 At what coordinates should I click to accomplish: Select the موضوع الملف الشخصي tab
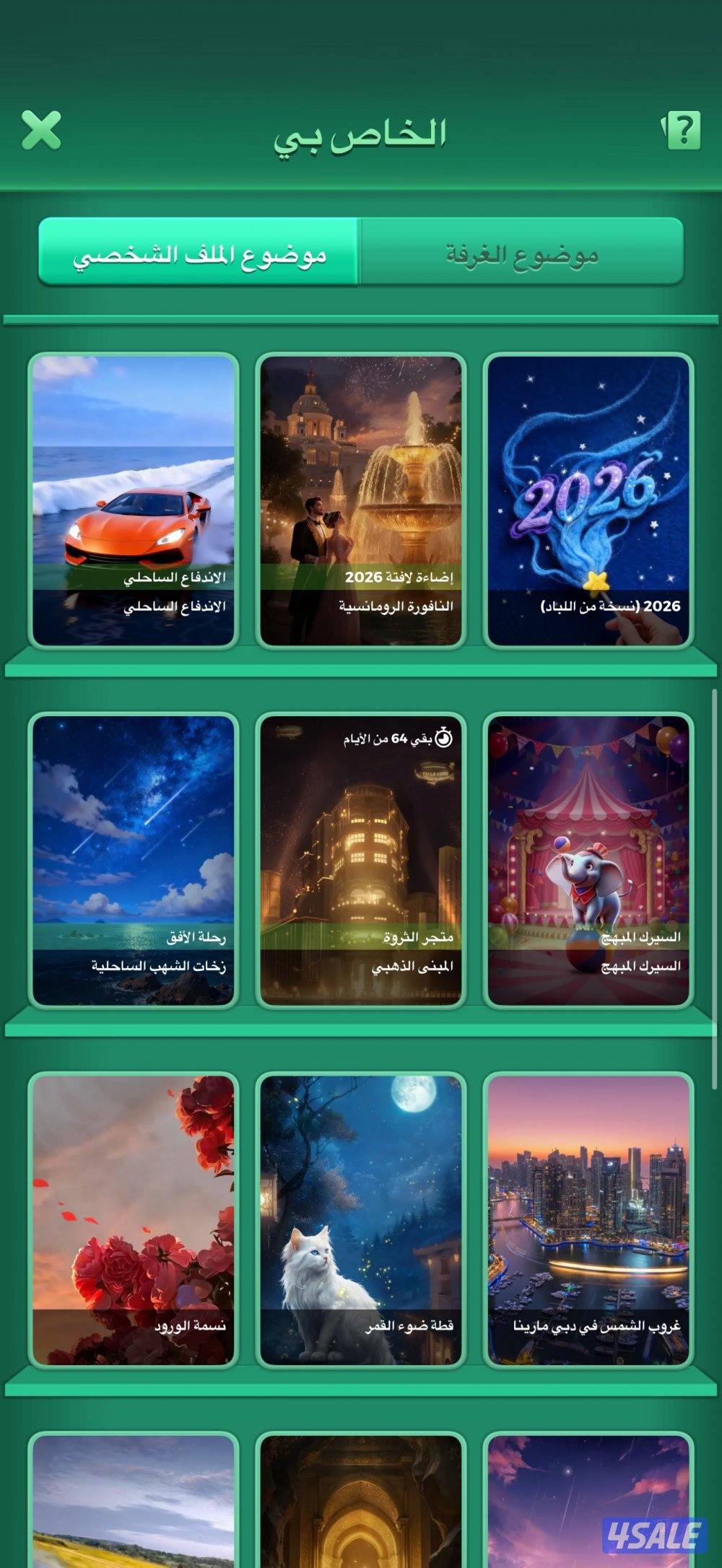point(199,251)
